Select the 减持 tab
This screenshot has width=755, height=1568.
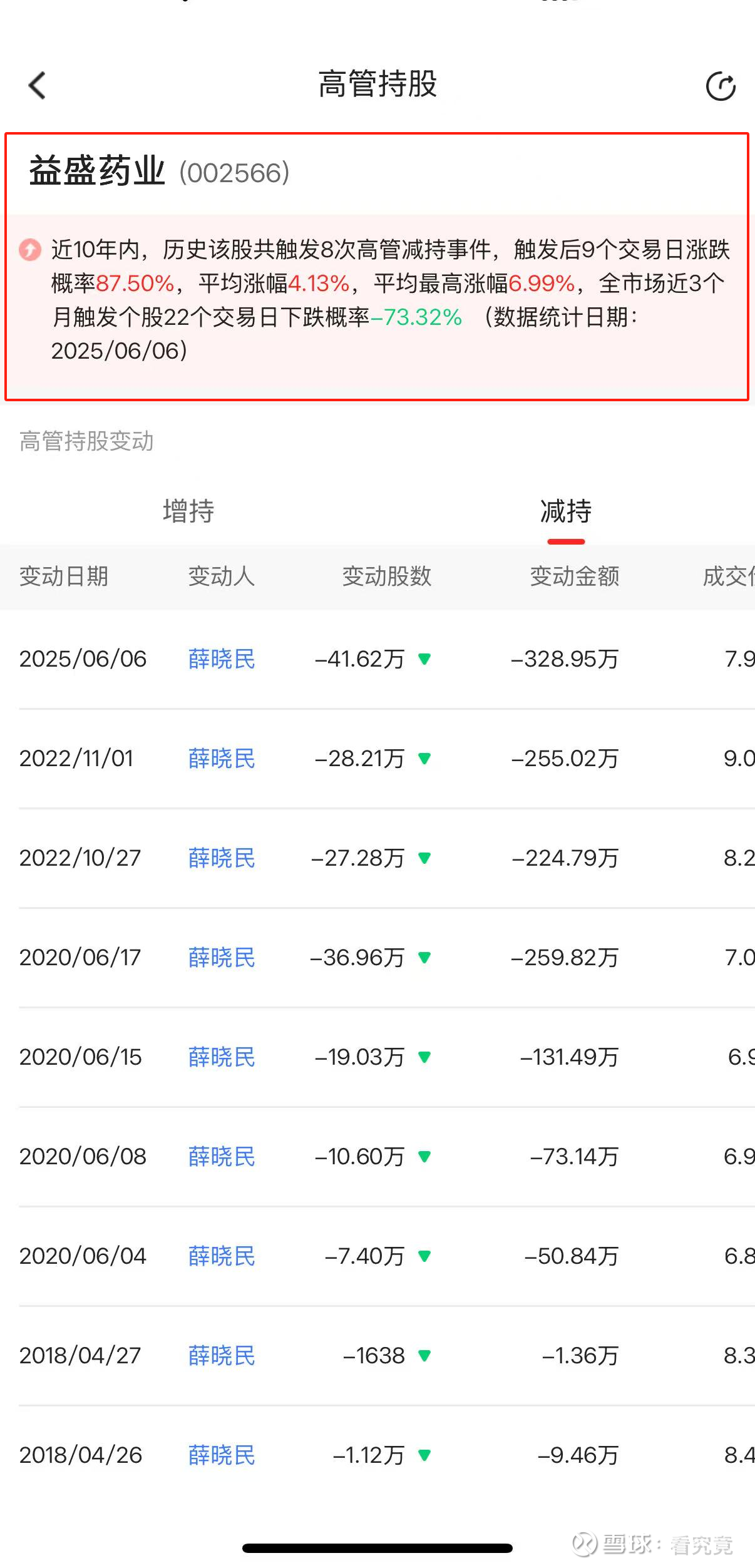566,511
